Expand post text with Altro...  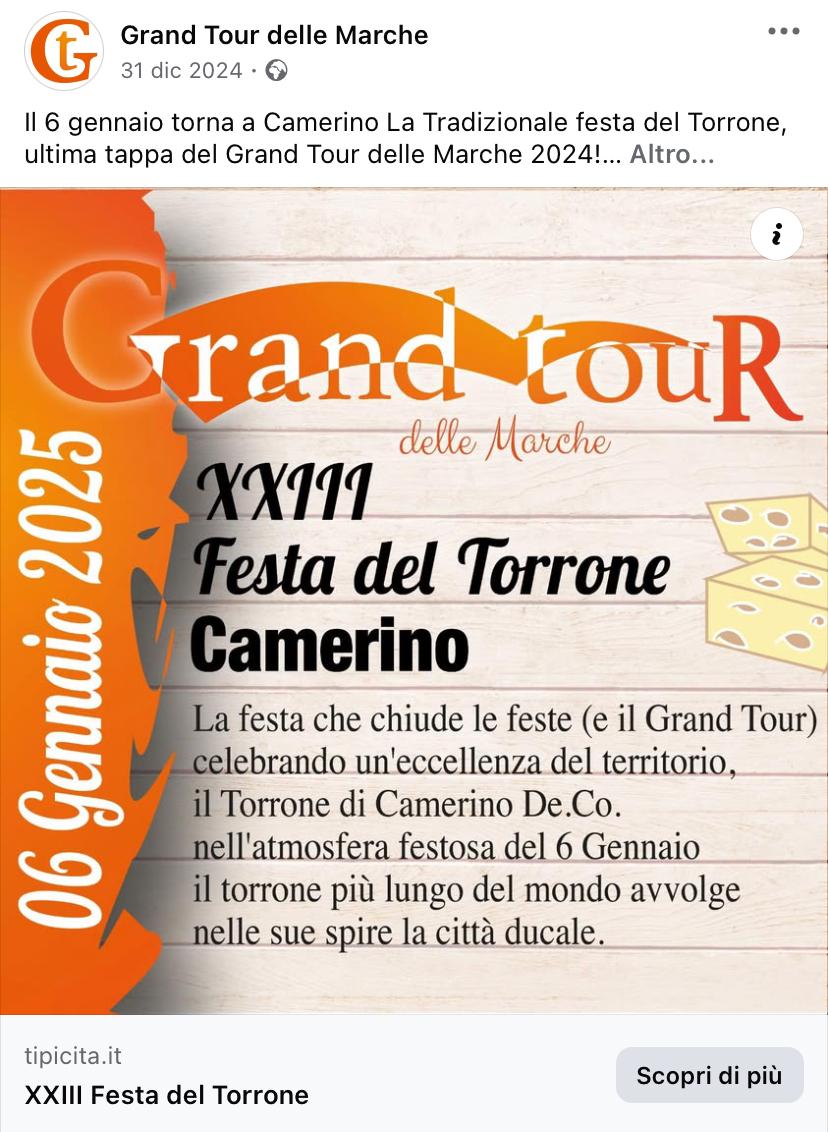[671, 156]
